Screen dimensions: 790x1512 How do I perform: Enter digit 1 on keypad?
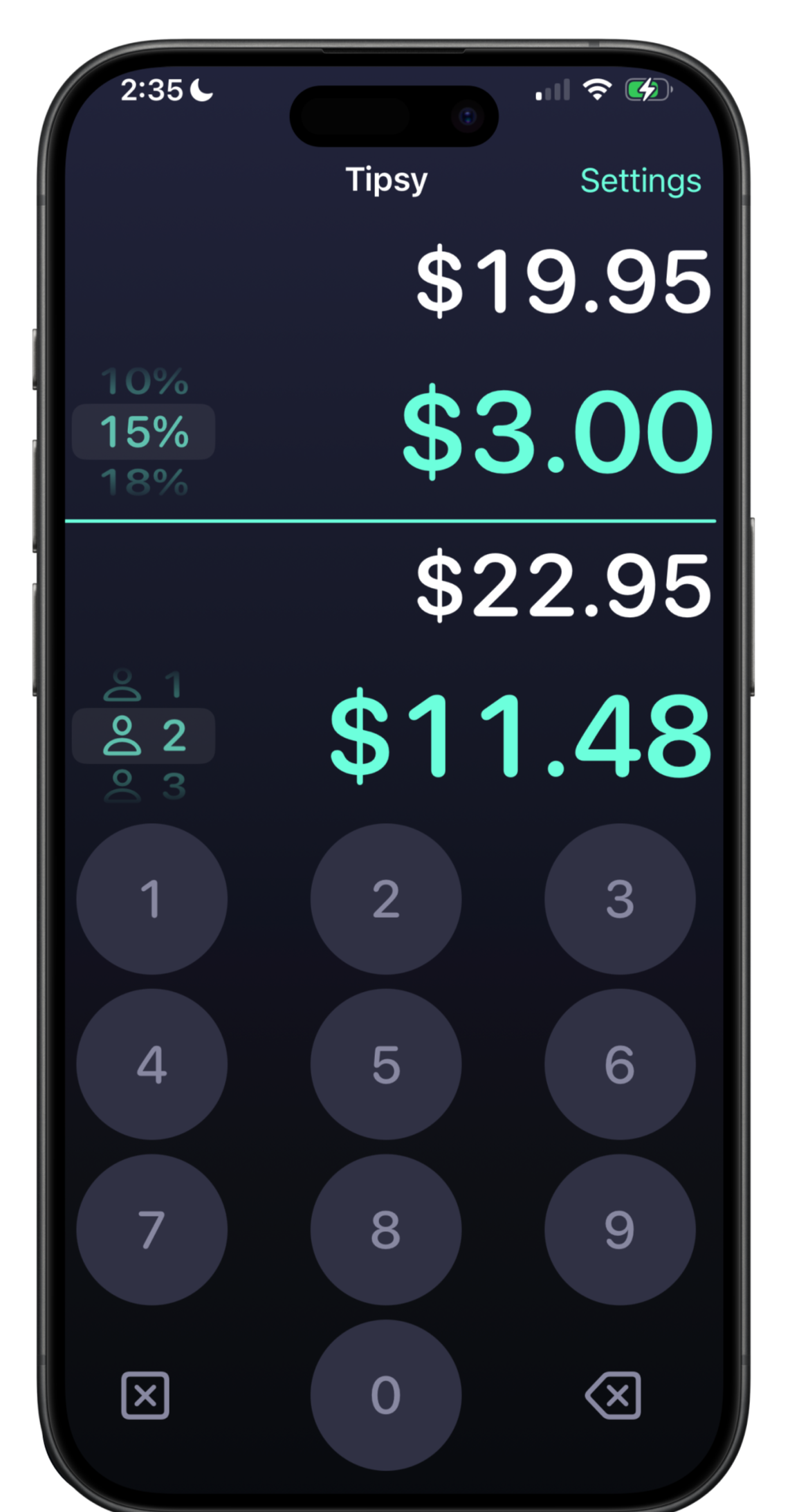tap(151, 898)
